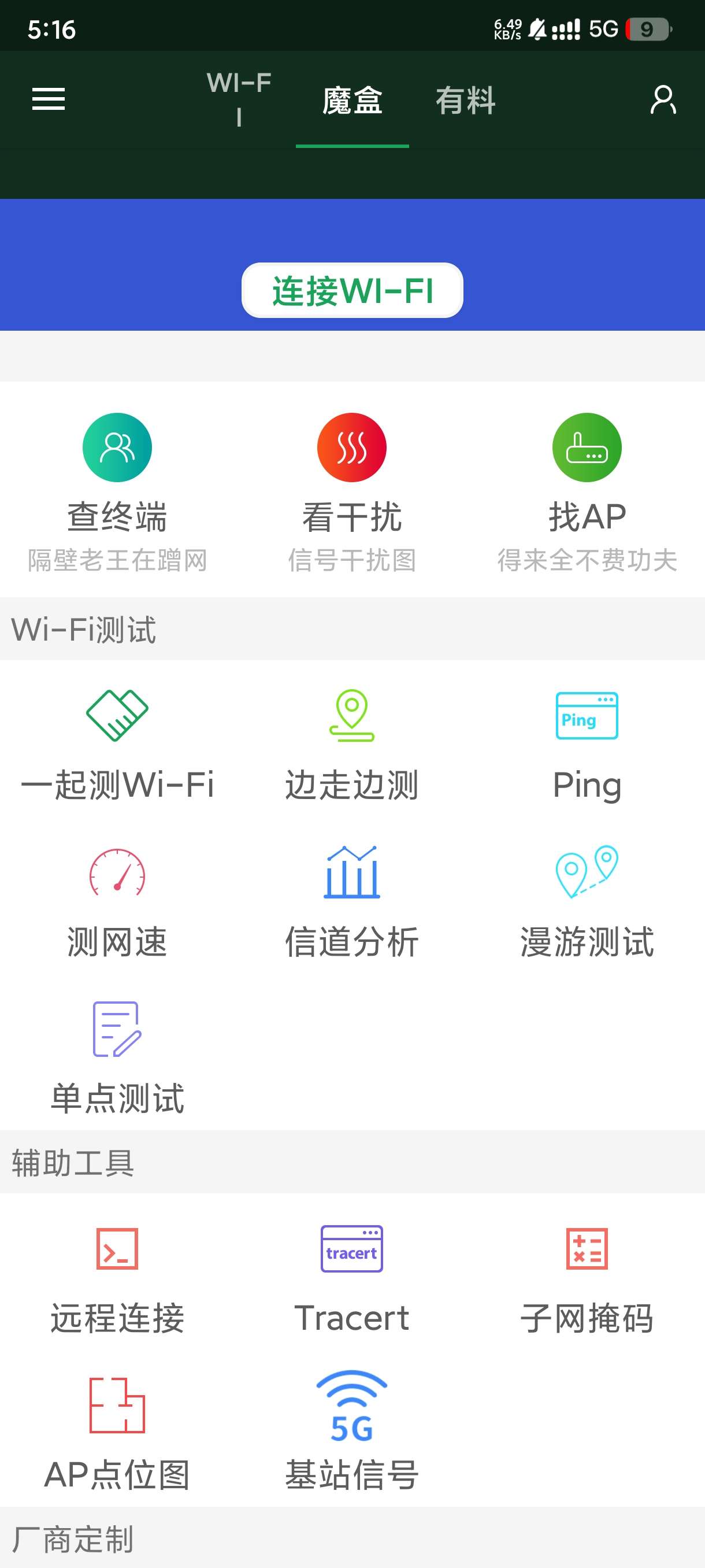
Task: Open the user profile icon
Action: pos(662,100)
